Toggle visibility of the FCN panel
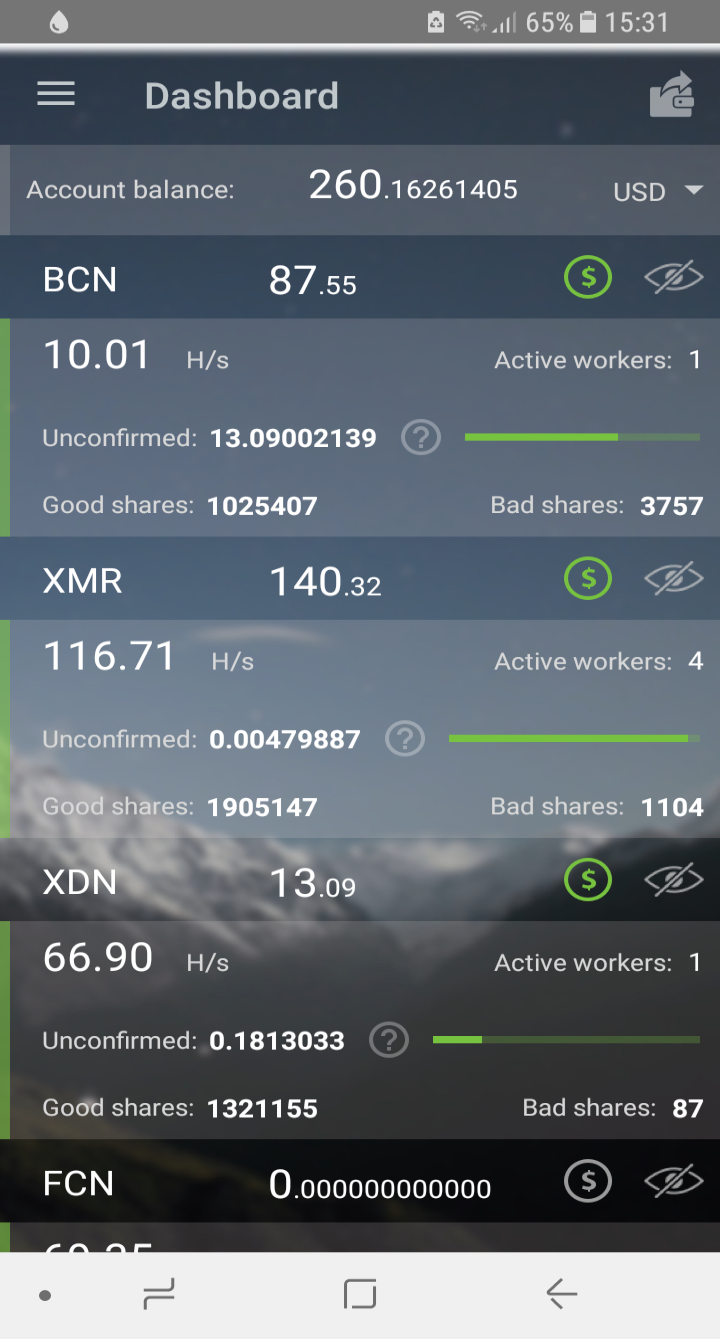This screenshot has height=1339, width=720. [x=674, y=1182]
